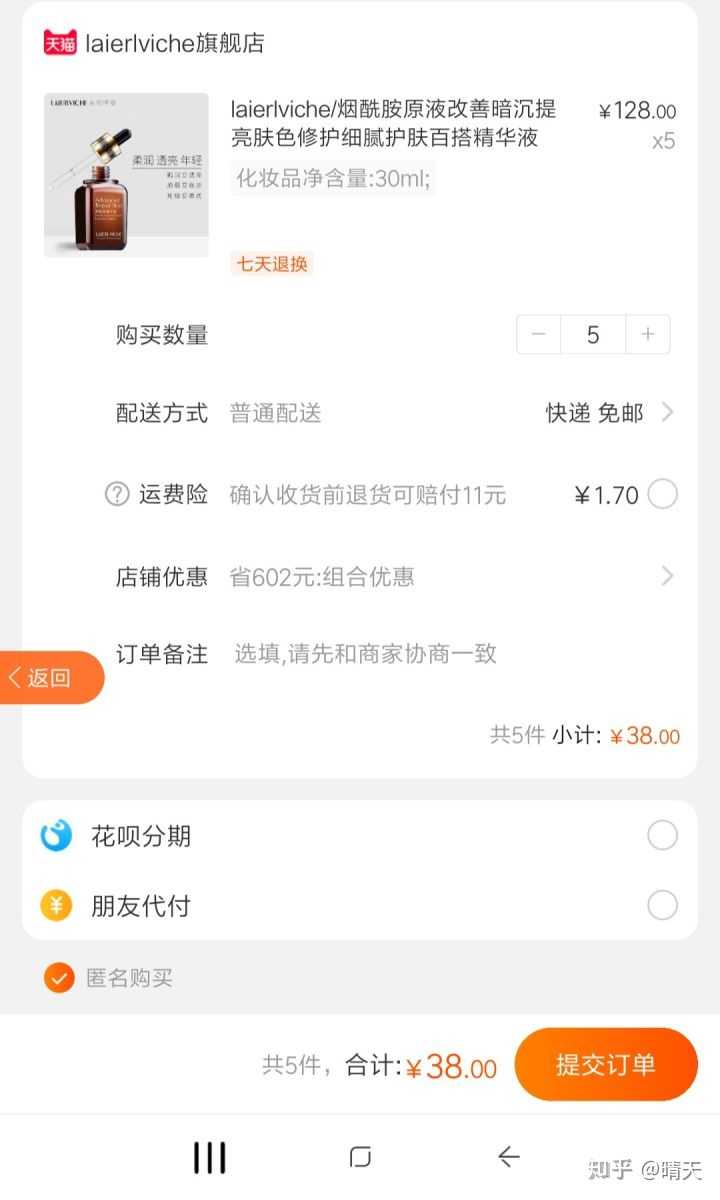This screenshot has height=1200, width=720.
Task: Increase purchase quantity with plus button
Action: (x=648, y=335)
